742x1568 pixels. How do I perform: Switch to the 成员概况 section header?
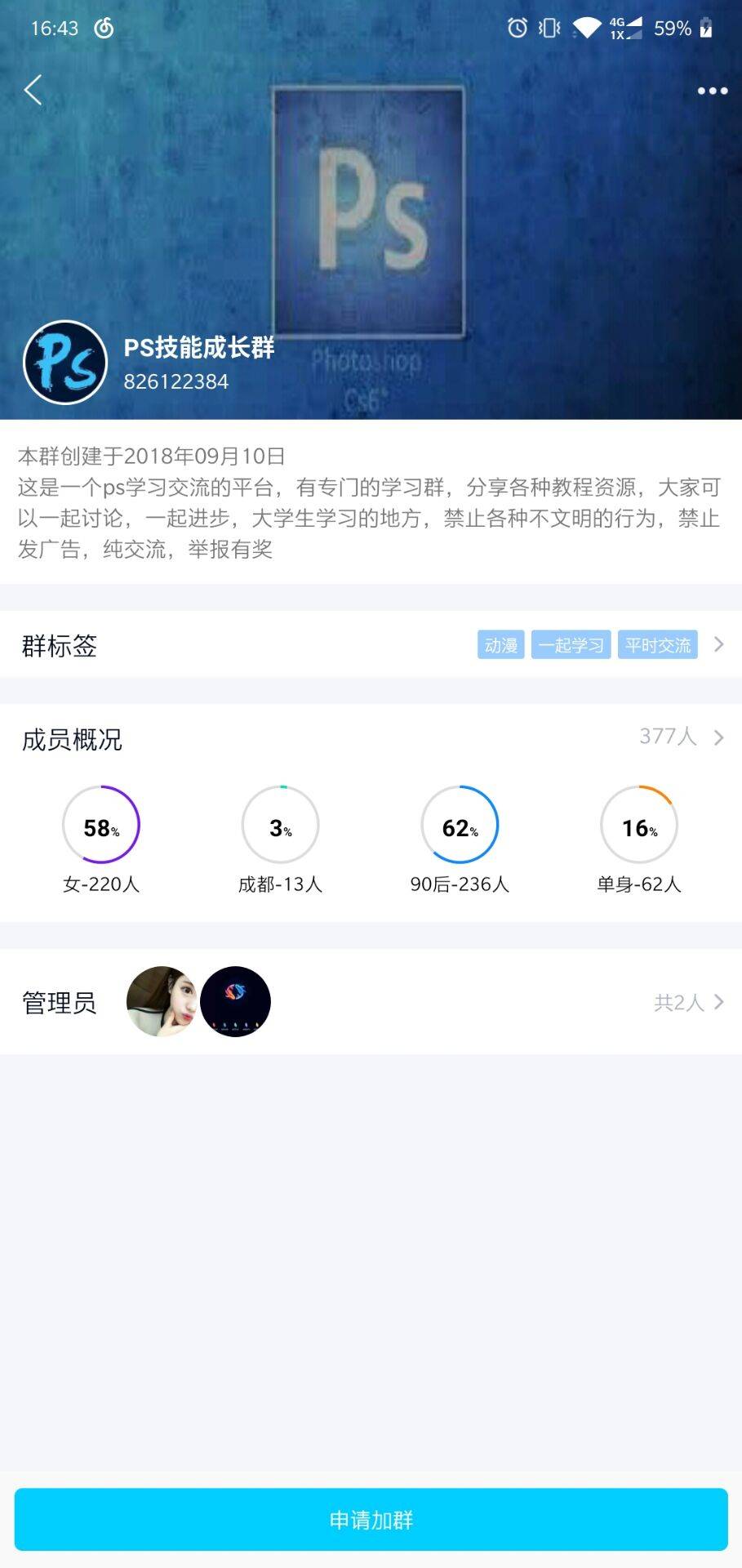70,741
